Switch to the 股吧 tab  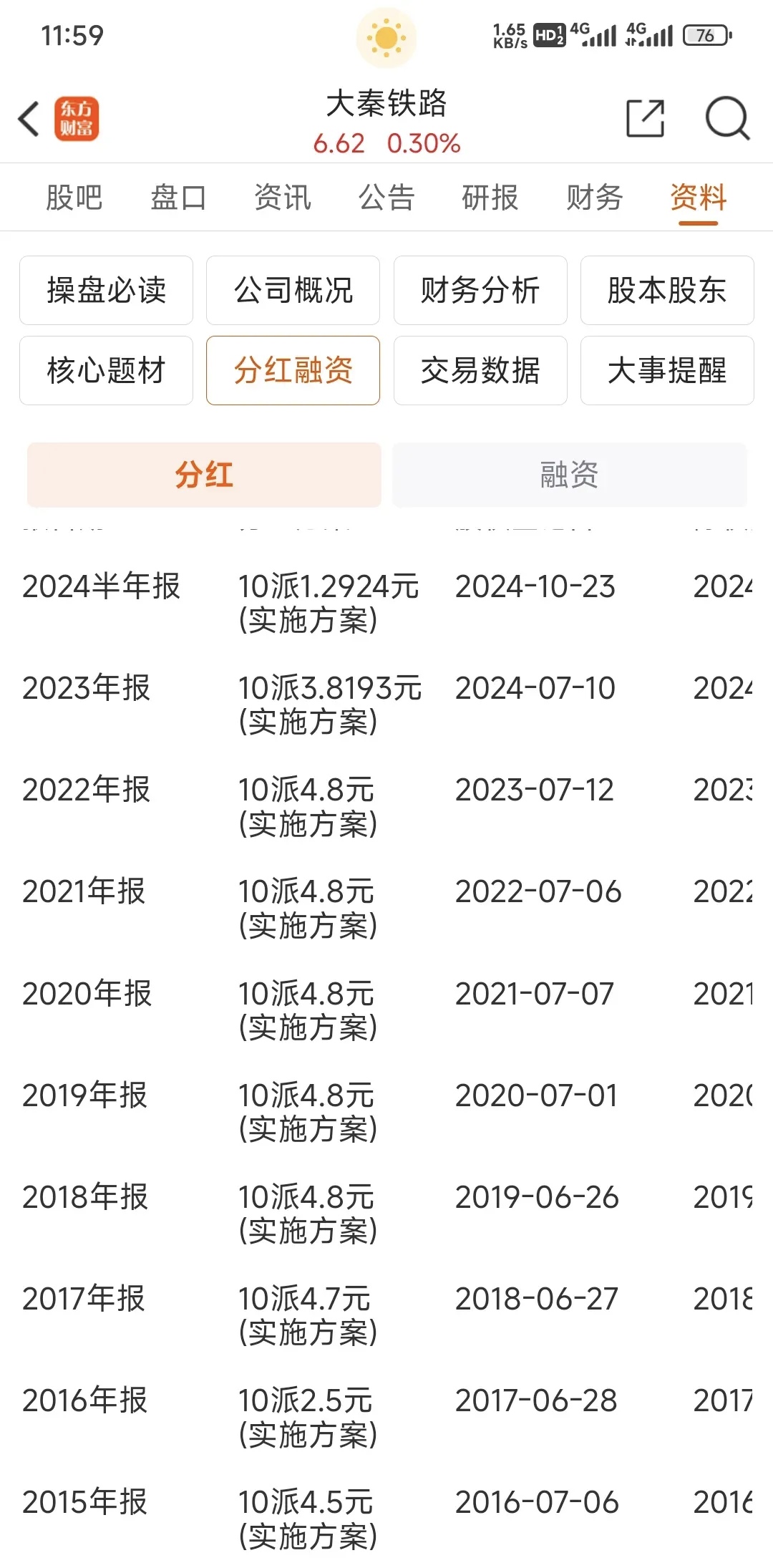click(x=74, y=198)
